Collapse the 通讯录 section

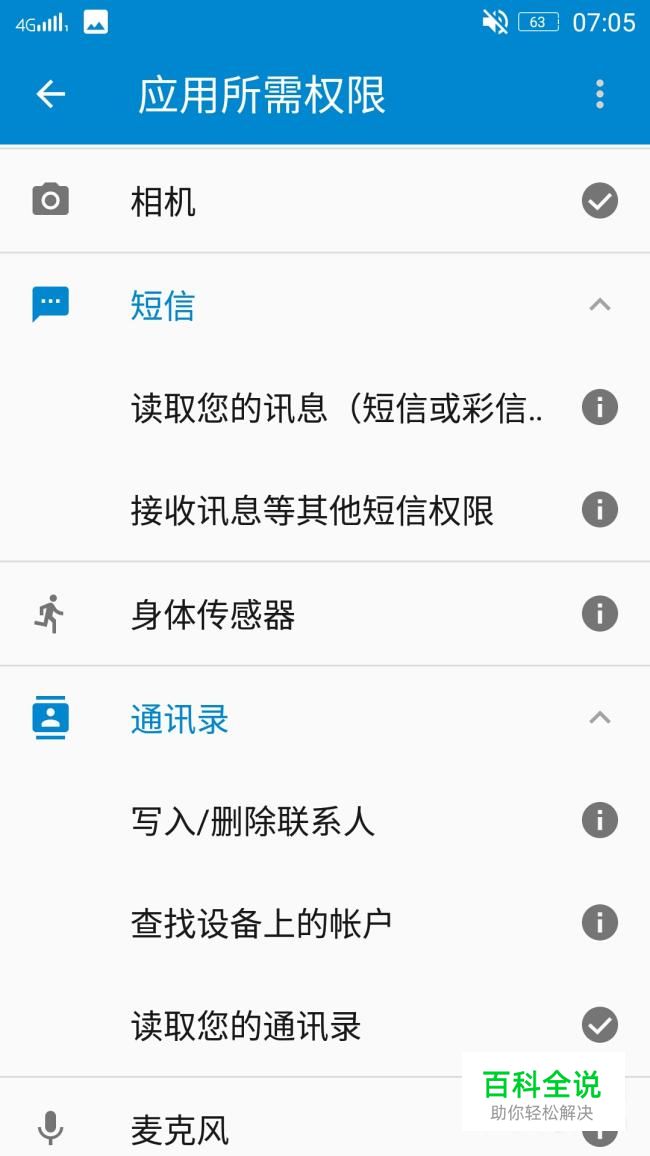coord(600,717)
